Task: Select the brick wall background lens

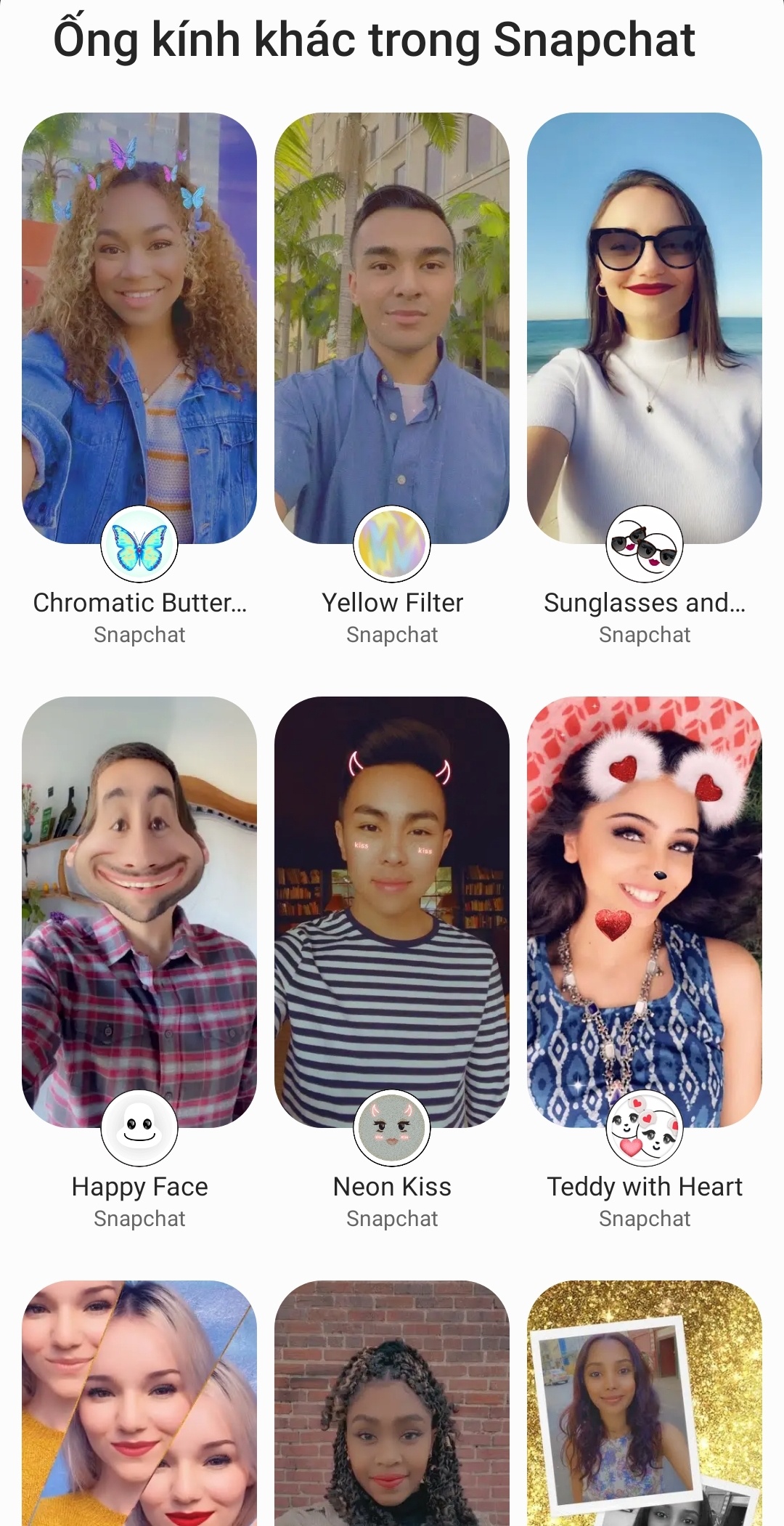Action: point(392,1405)
